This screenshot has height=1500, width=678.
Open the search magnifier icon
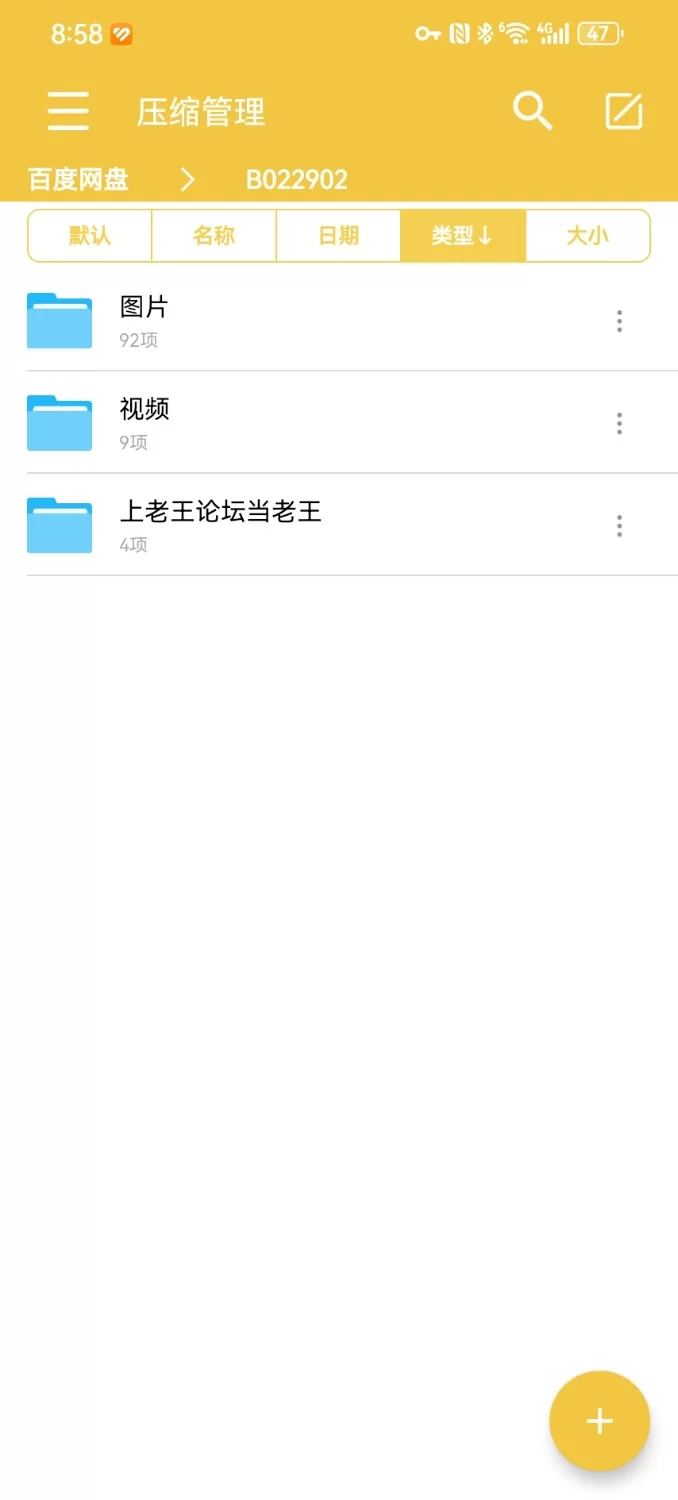click(x=532, y=111)
